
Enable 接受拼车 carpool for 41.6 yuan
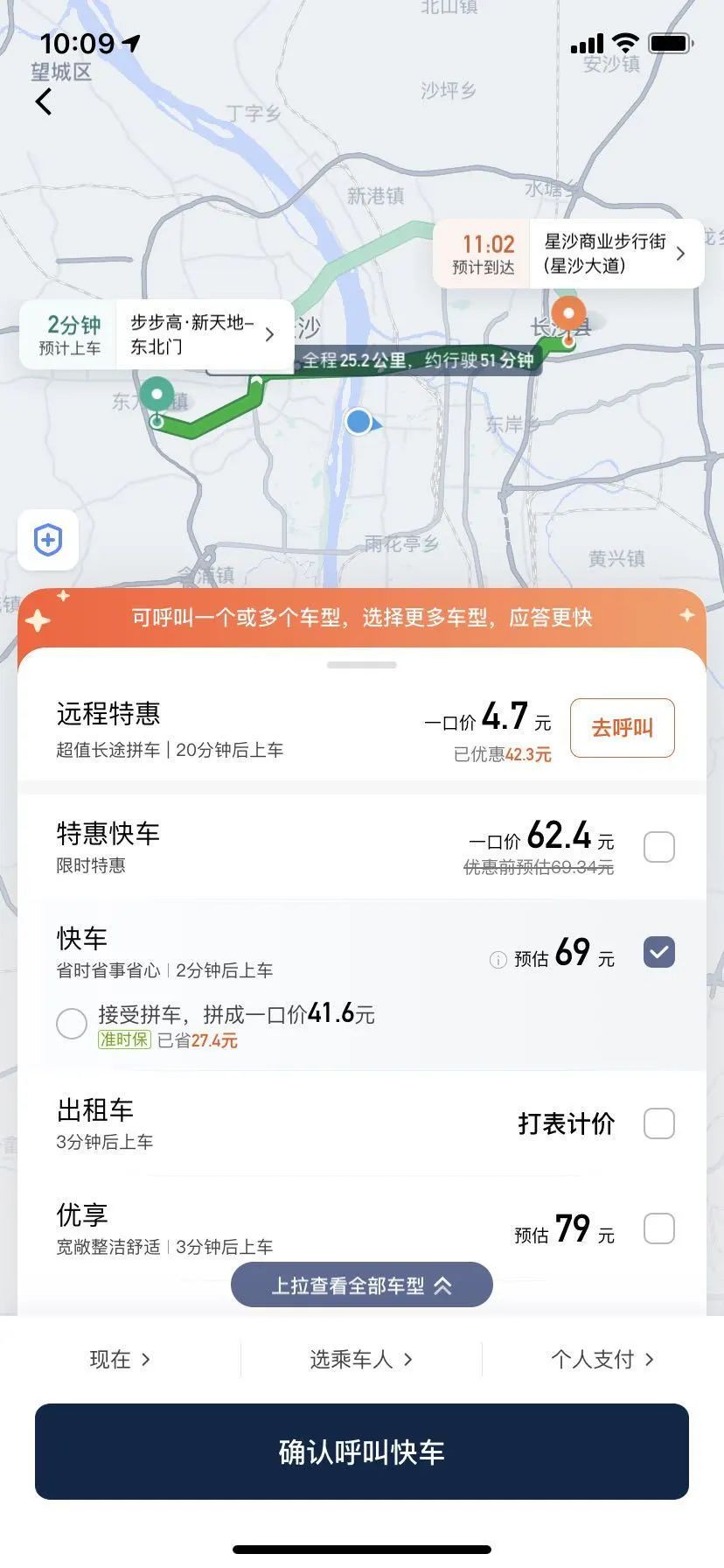[x=72, y=1023]
